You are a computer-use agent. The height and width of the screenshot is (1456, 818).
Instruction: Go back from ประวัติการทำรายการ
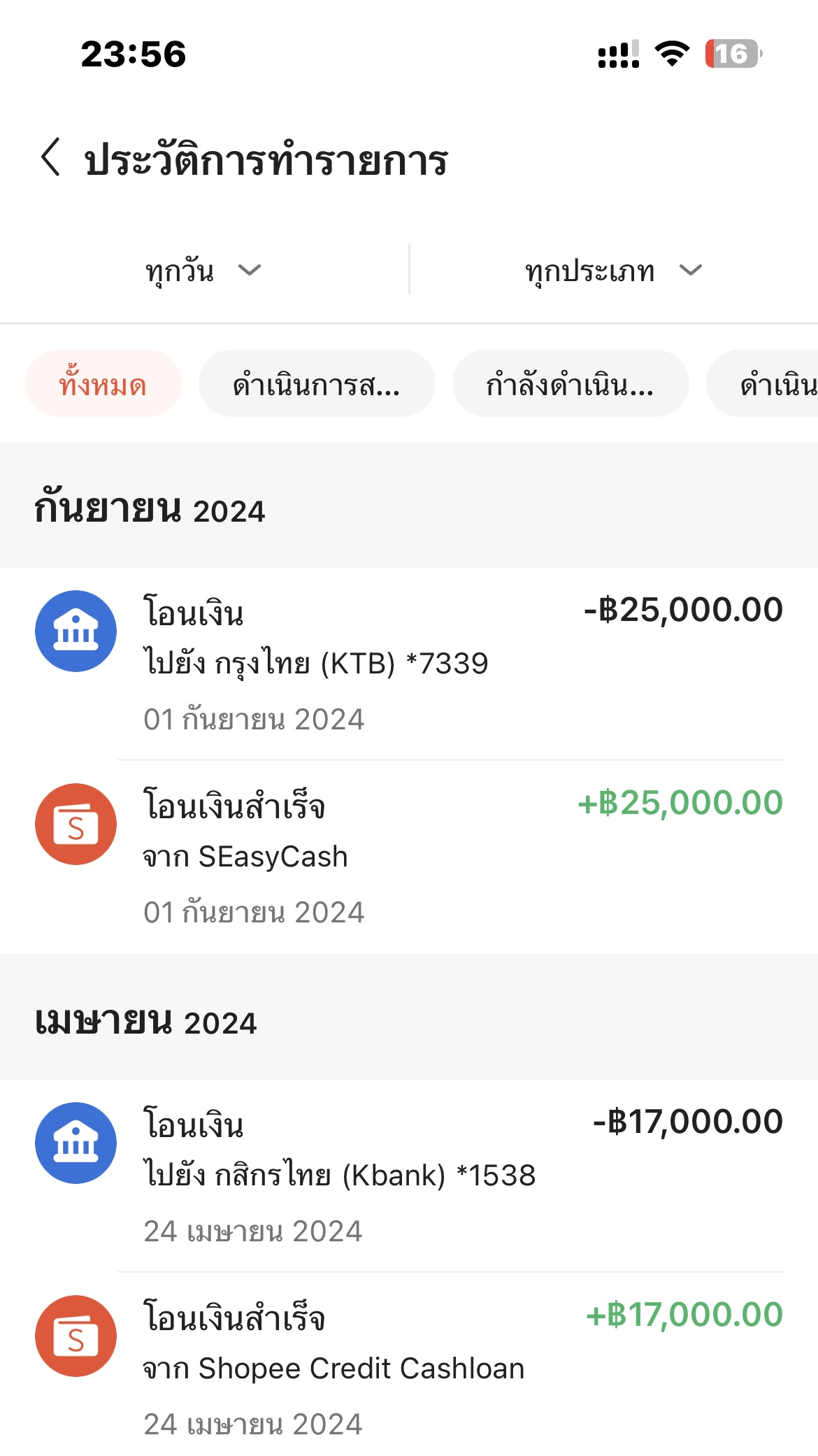click(x=51, y=157)
